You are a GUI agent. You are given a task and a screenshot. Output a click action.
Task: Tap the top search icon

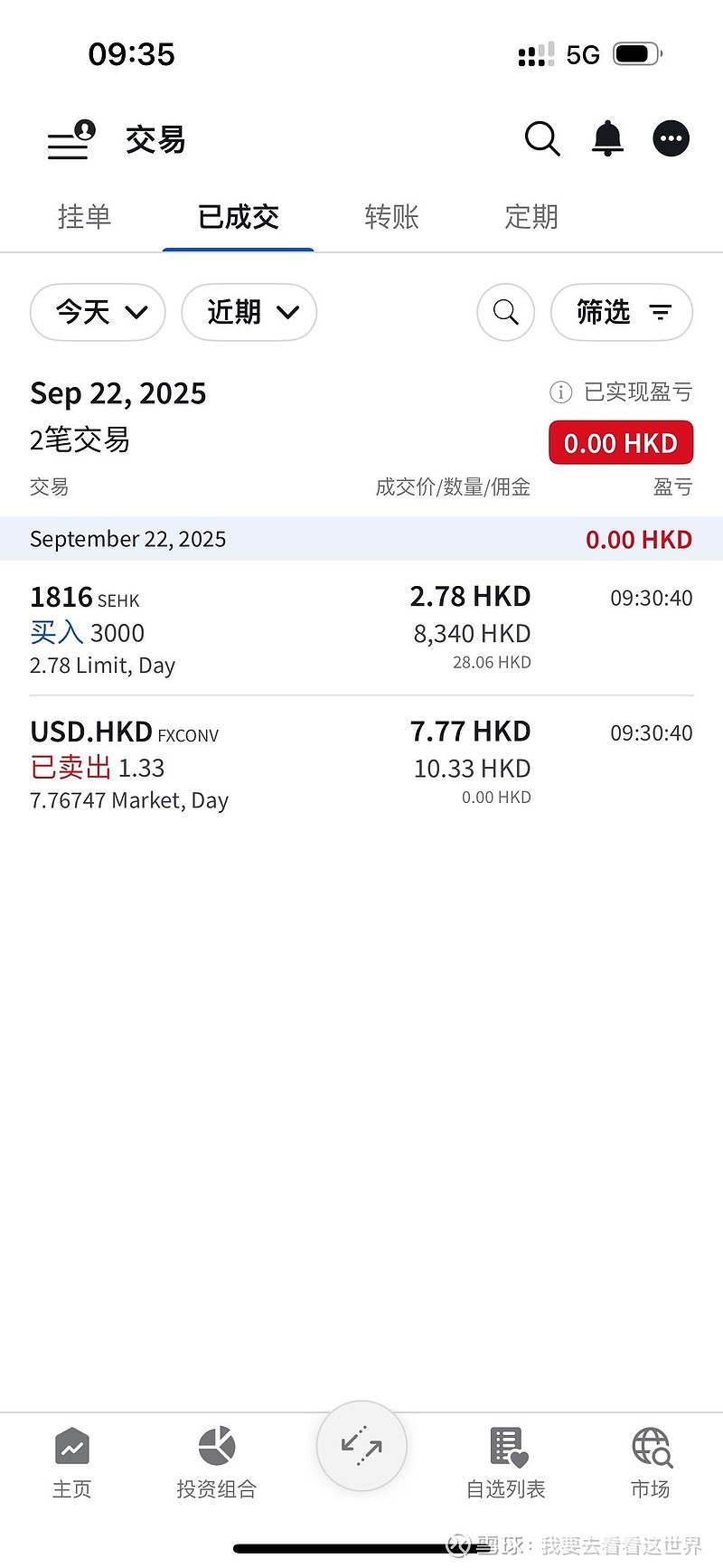coord(542,139)
